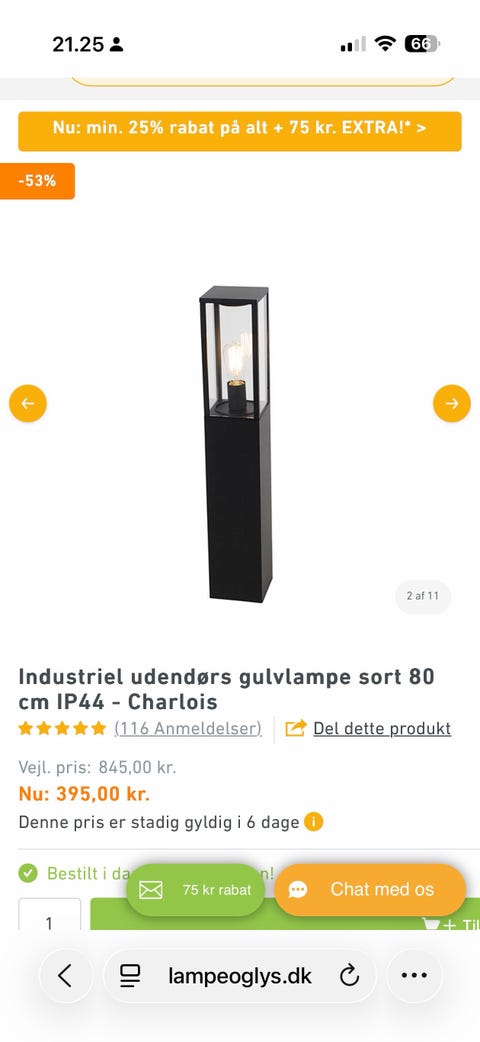Open the browser's three-dot menu
Viewport: 480px width, 1042px height.
pos(414,976)
